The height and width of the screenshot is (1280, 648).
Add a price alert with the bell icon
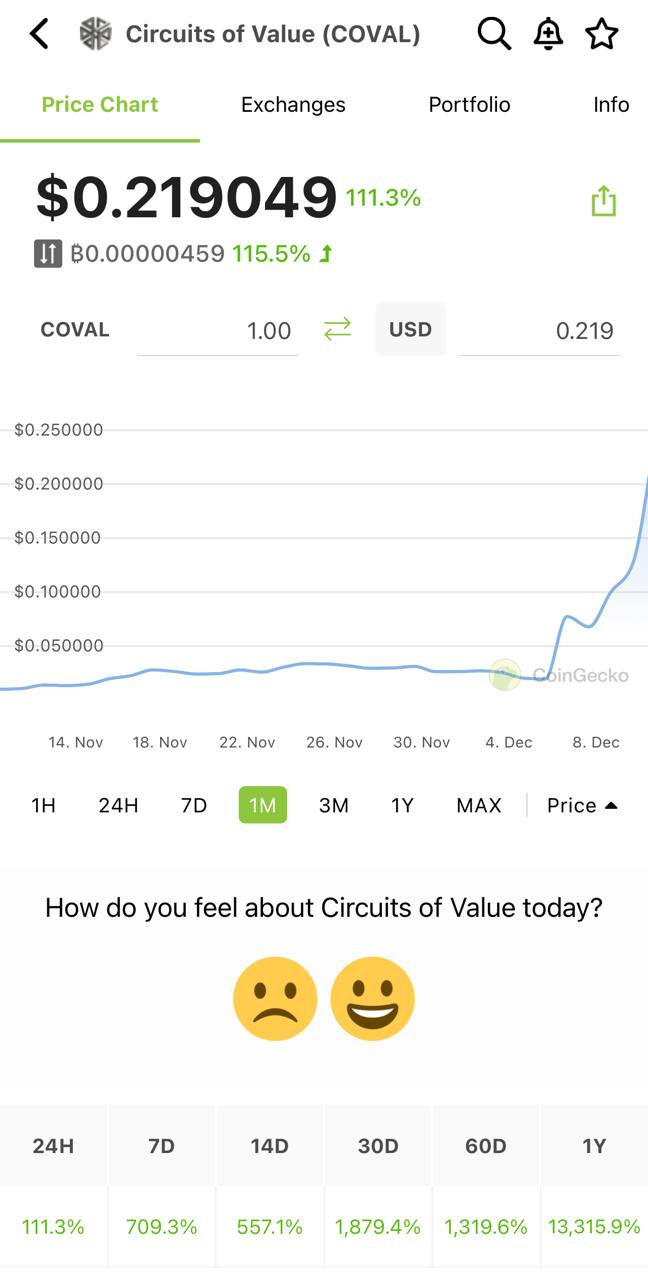[x=548, y=34]
